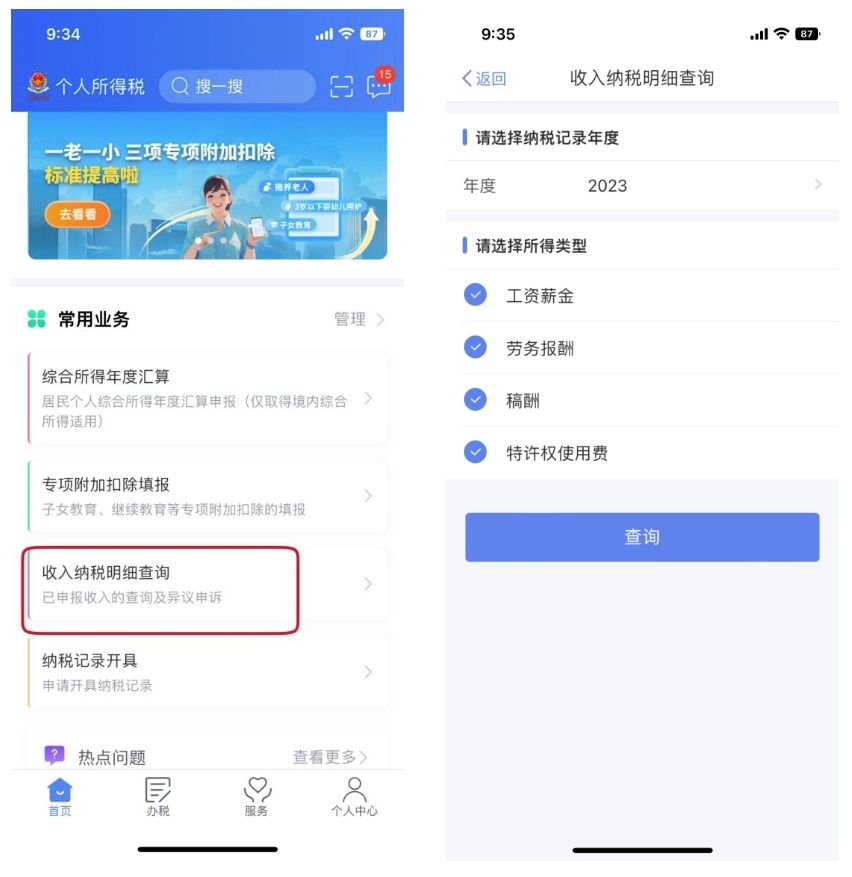Tap the 查询 button

pyautogui.click(x=642, y=537)
